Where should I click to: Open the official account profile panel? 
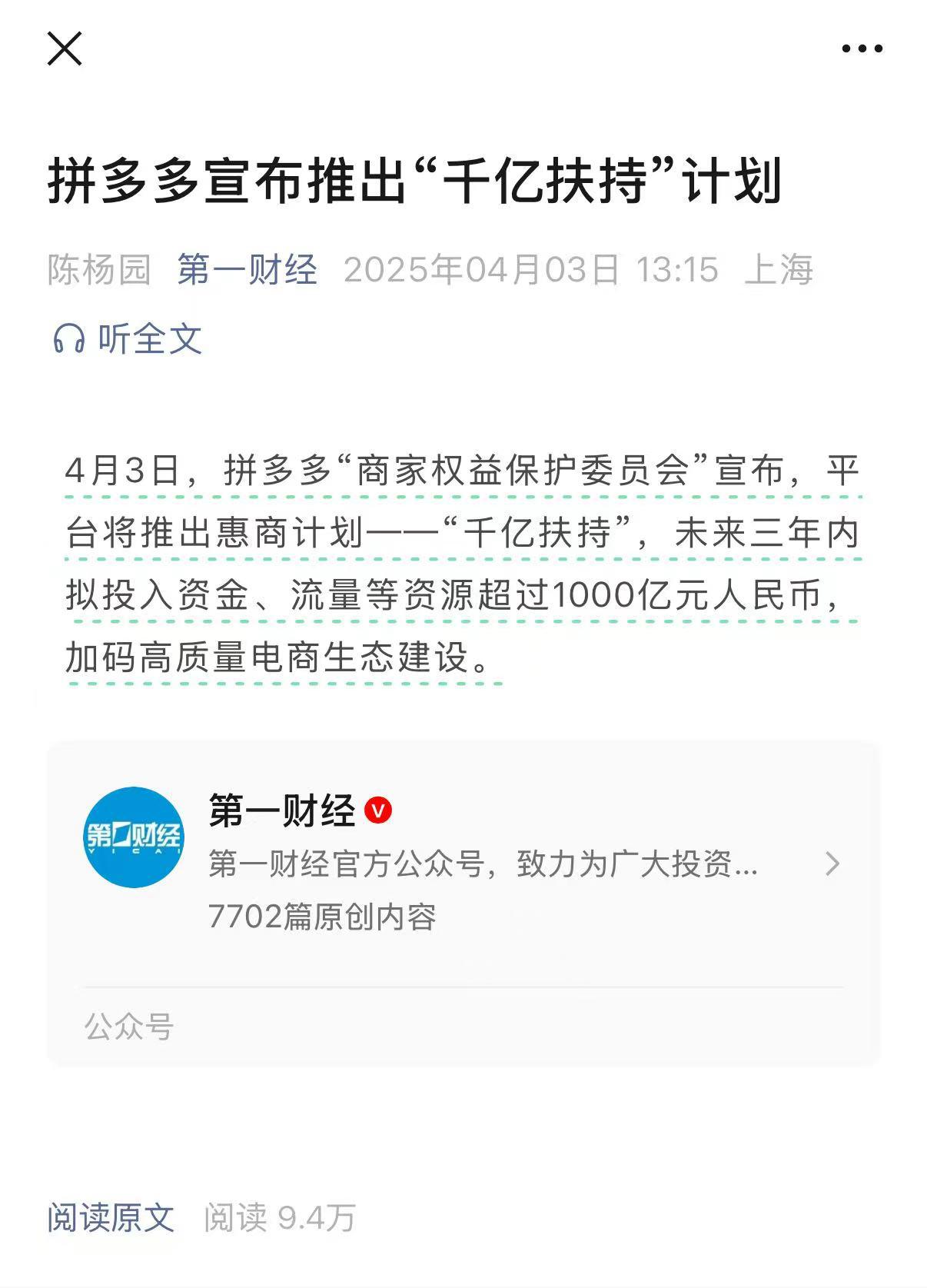[461, 861]
